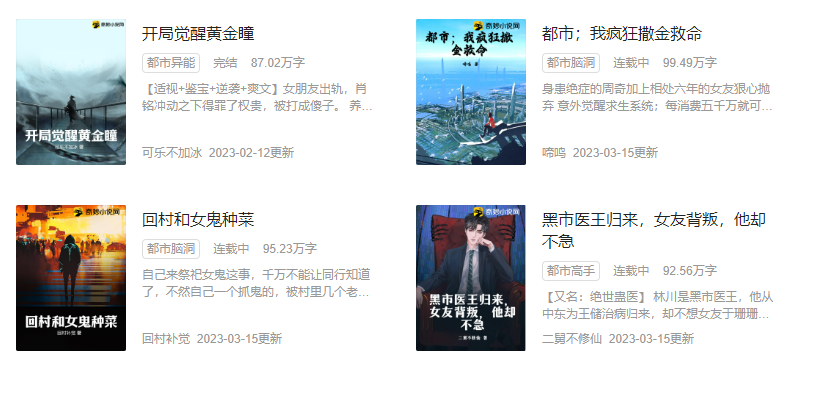Open the title link 开局觉醒黄金瞳
Viewport: 821px width, 400px height.
pyautogui.click(x=197, y=34)
